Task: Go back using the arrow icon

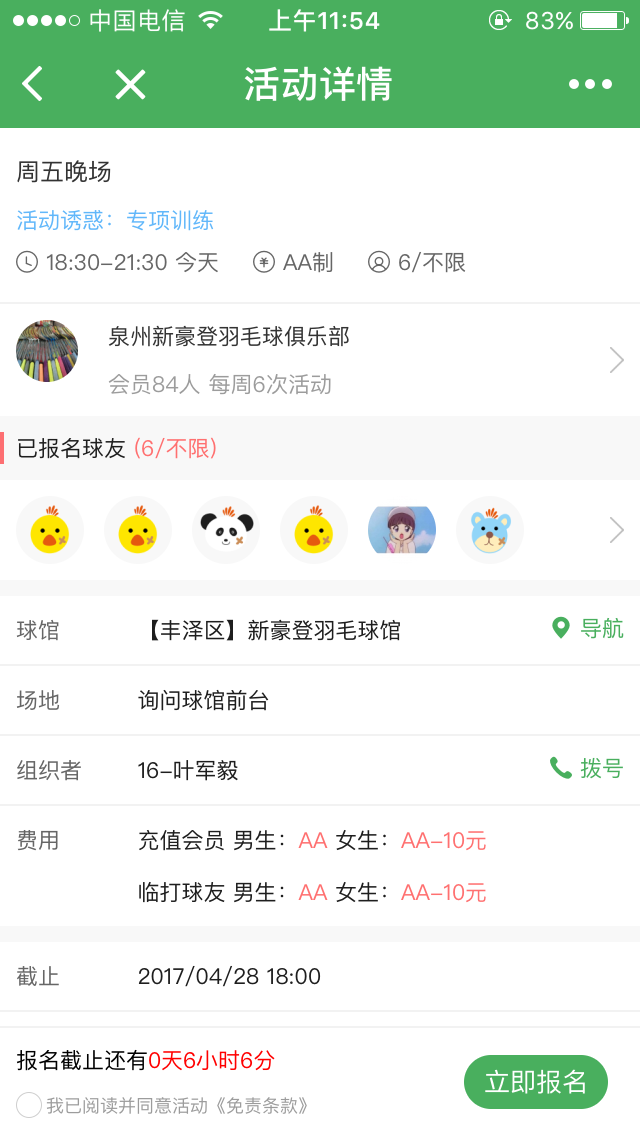Action: [x=33, y=84]
